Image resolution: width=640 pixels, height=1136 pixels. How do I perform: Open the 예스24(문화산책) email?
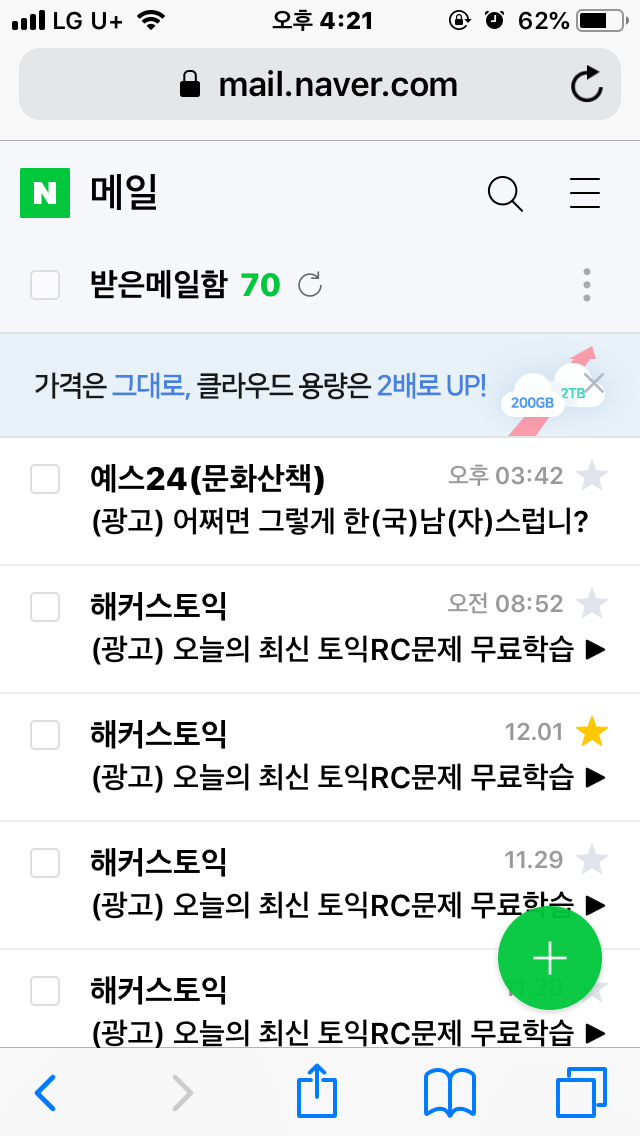[x=300, y=500]
